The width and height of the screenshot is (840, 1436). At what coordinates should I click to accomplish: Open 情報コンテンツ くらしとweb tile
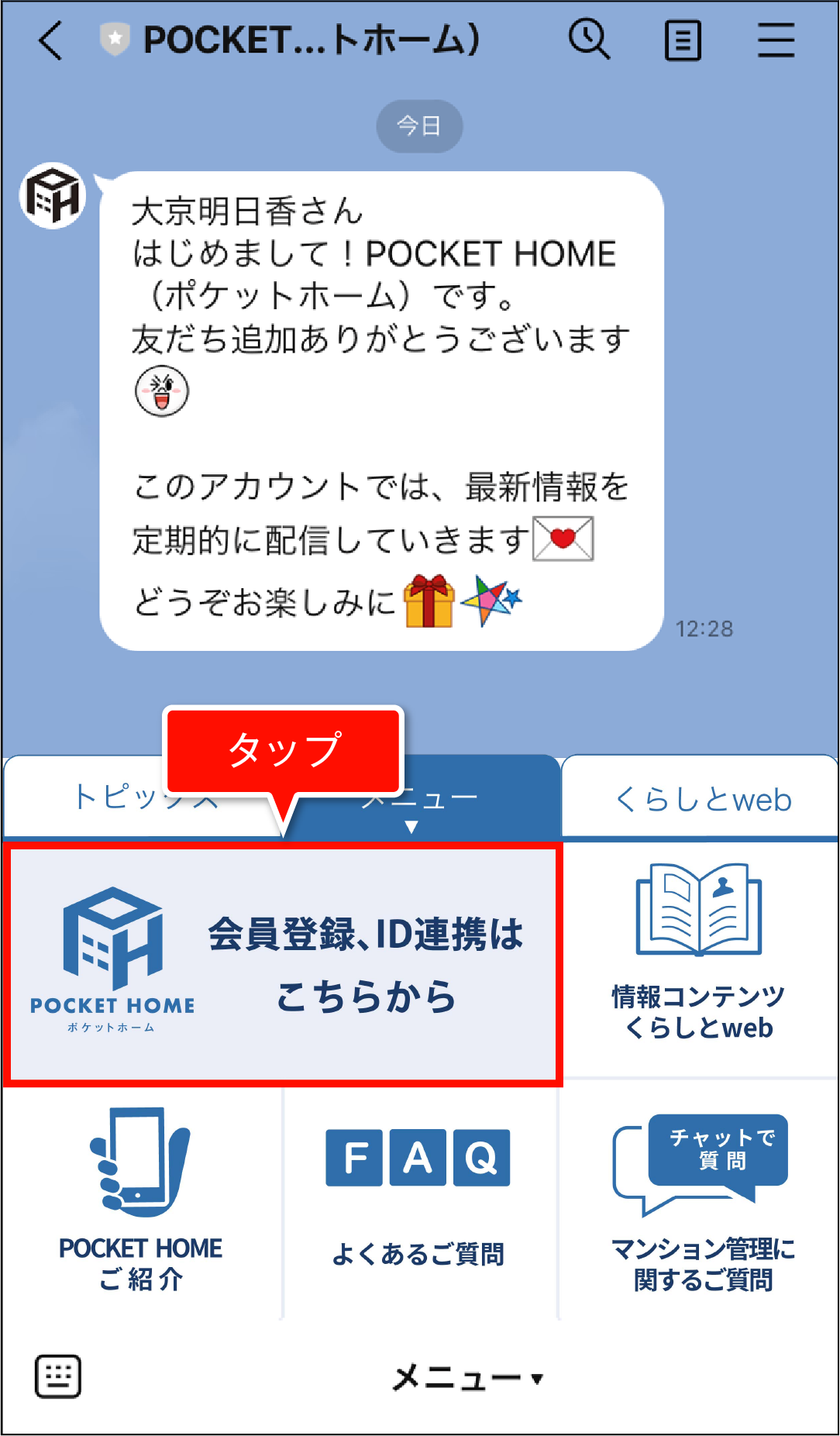pos(699,959)
